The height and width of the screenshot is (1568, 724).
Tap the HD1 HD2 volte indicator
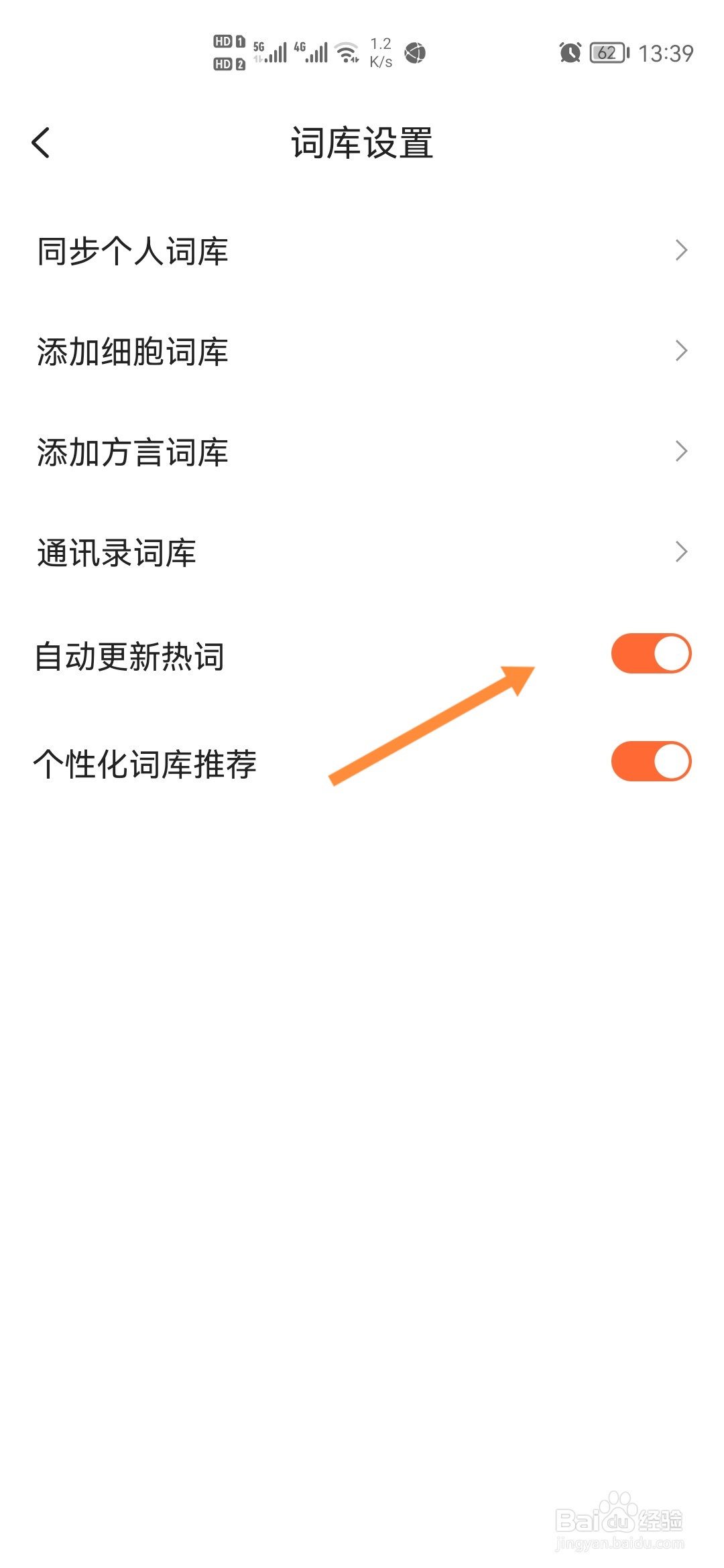pyautogui.click(x=228, y=52)
